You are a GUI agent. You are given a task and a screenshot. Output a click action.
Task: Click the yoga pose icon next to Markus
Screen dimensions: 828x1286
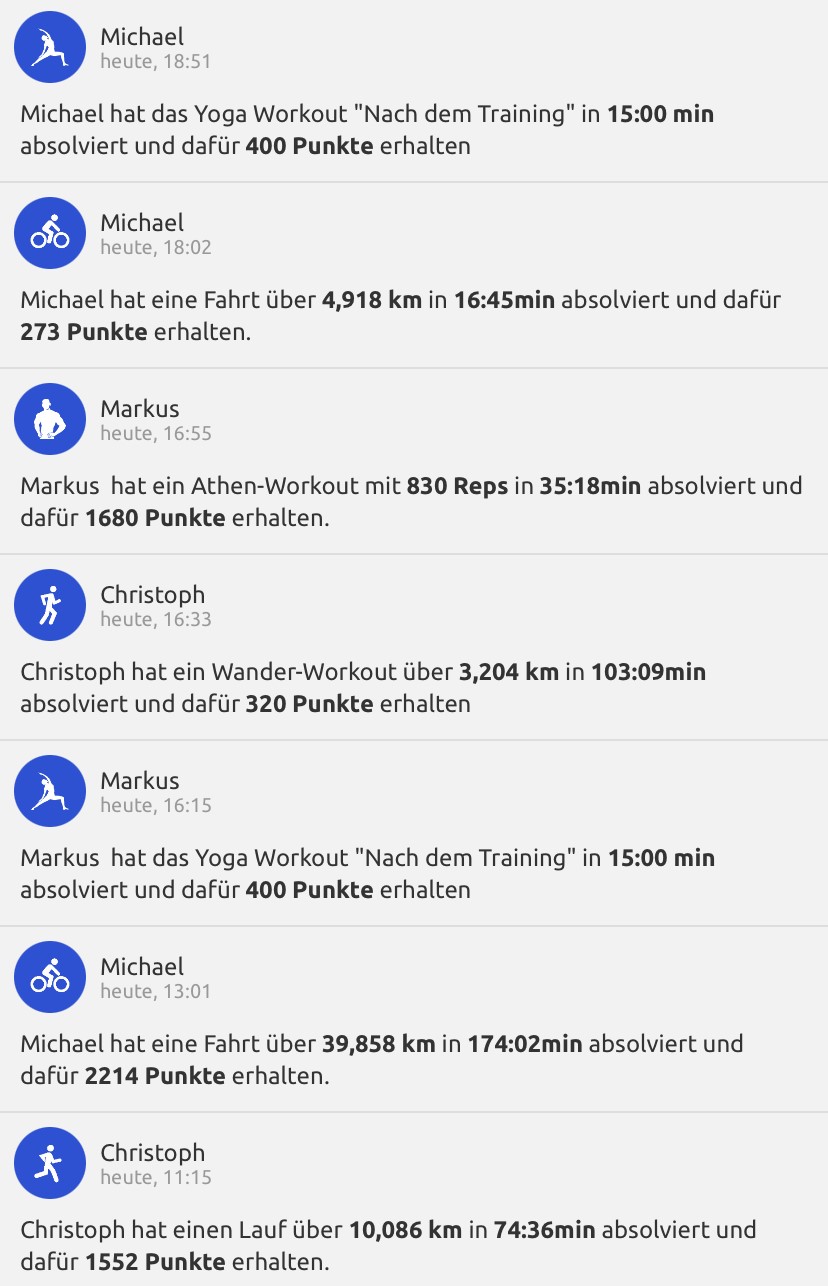pyautogui.click(x=50, y=791)
